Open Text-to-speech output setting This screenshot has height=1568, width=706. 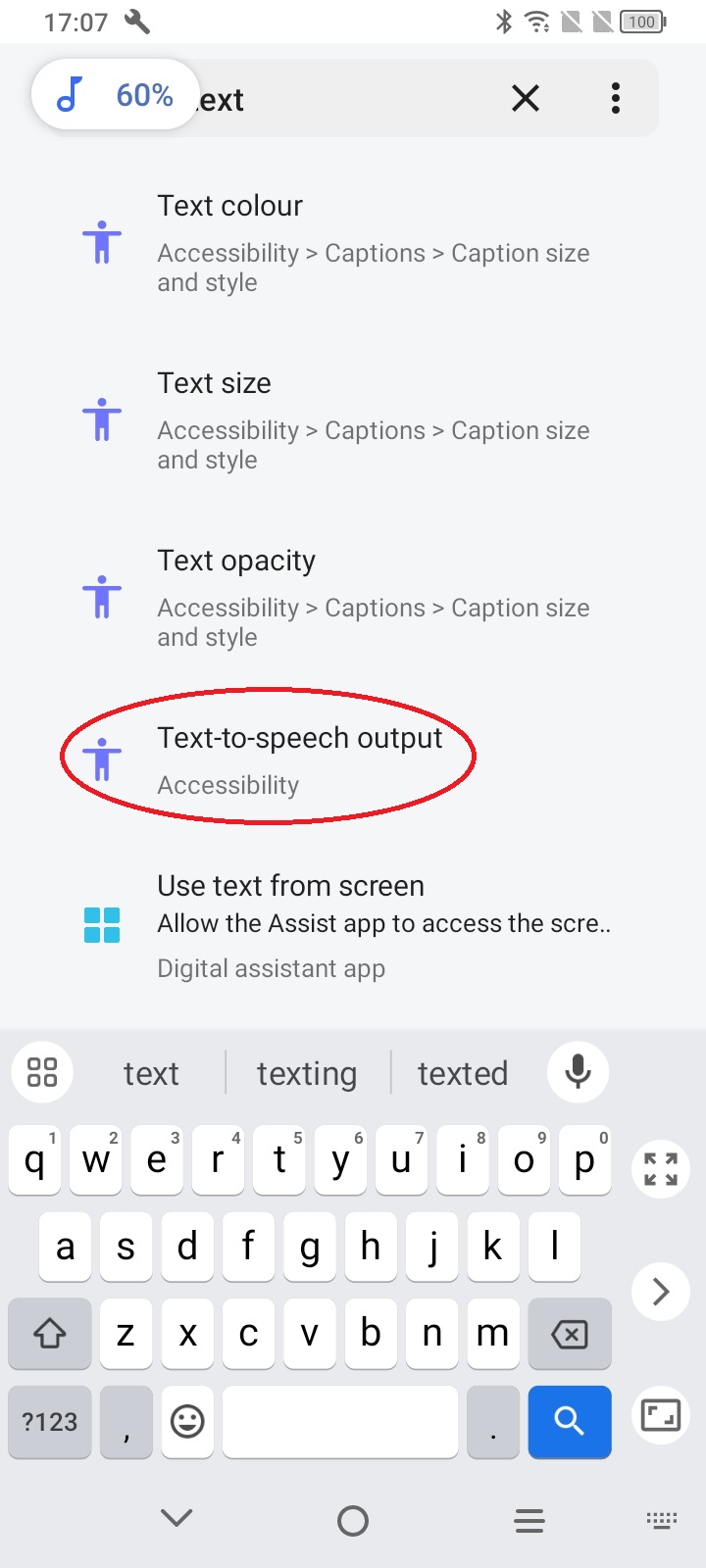click(x=299, y=758)
